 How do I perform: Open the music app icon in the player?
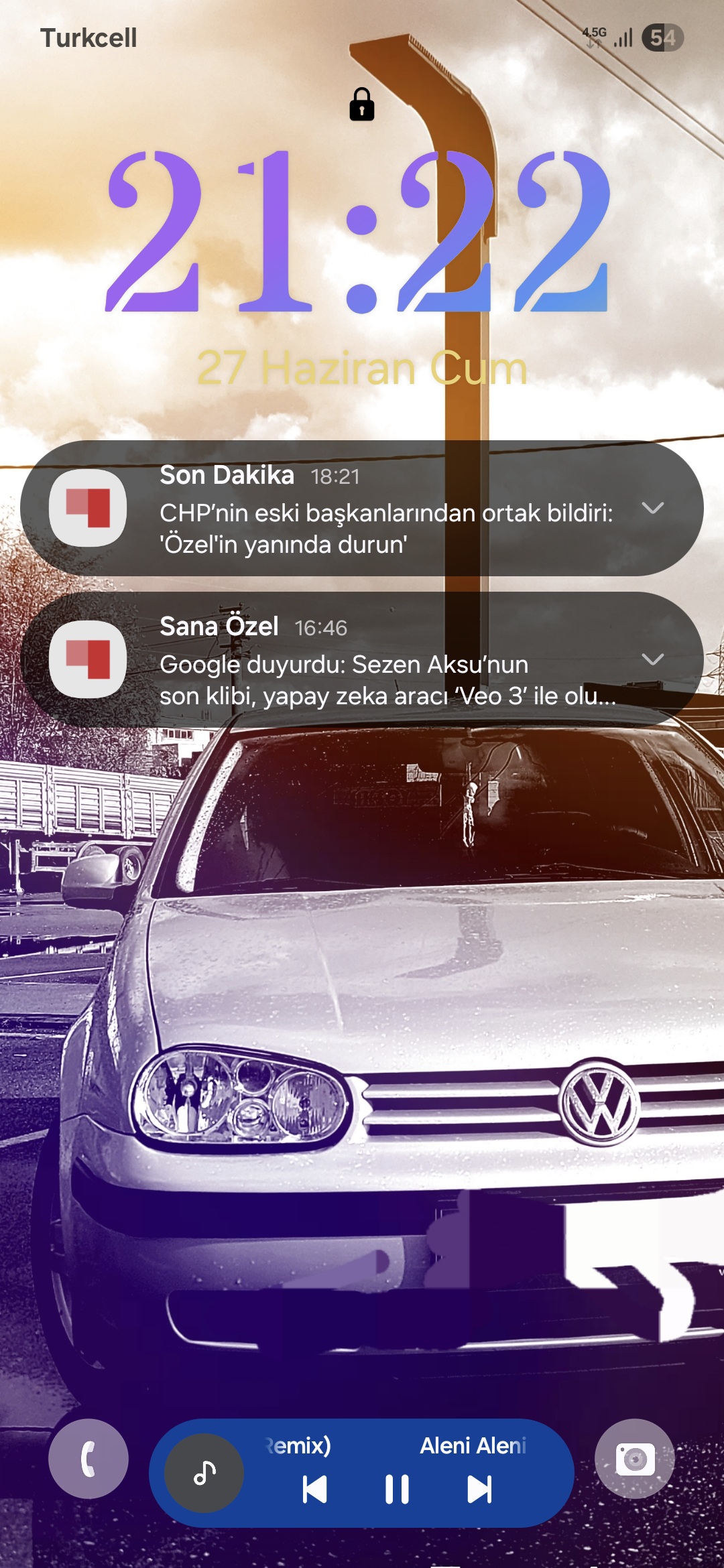204,1473
